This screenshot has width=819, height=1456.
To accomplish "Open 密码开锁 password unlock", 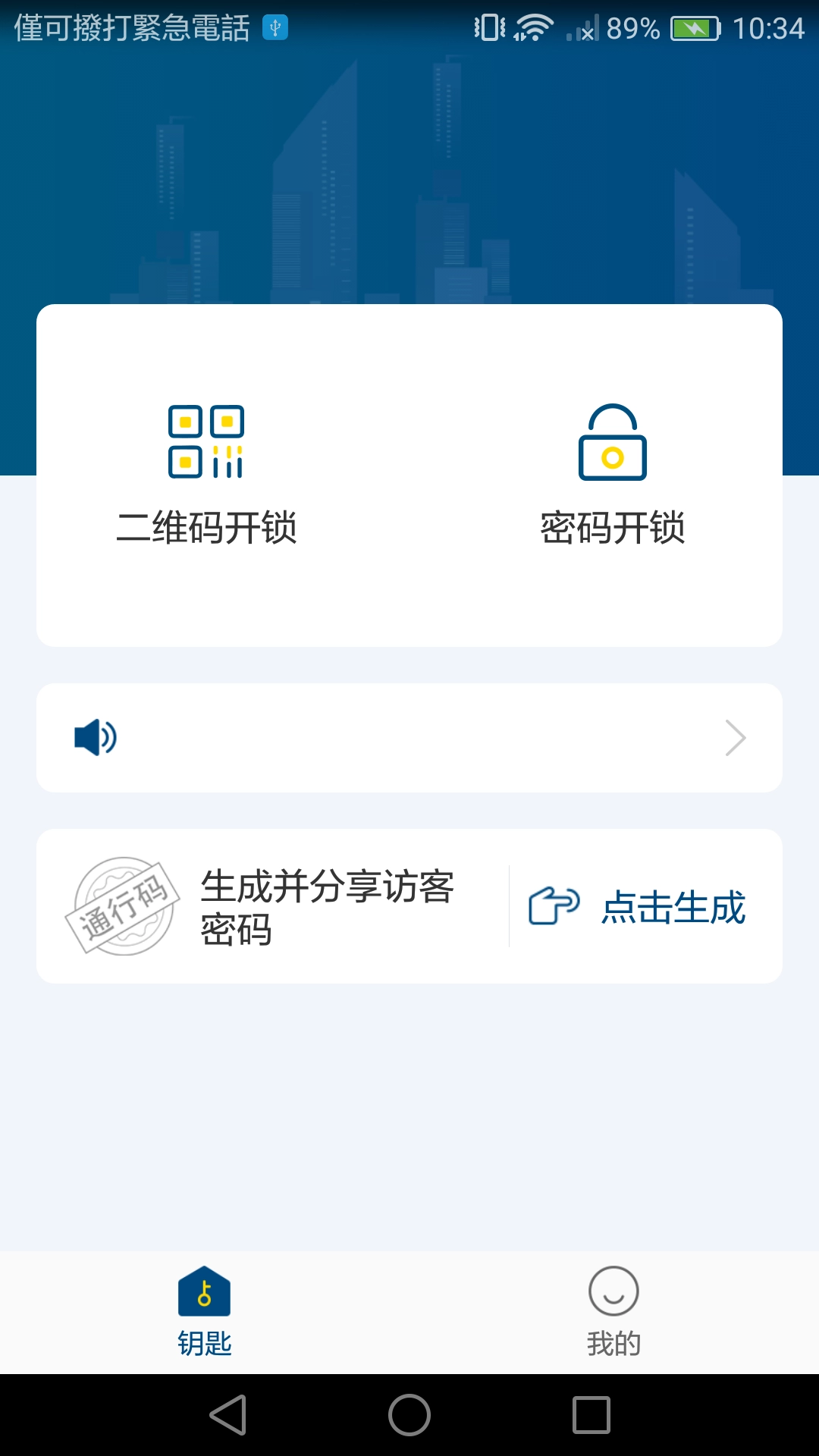I will 612,475.
